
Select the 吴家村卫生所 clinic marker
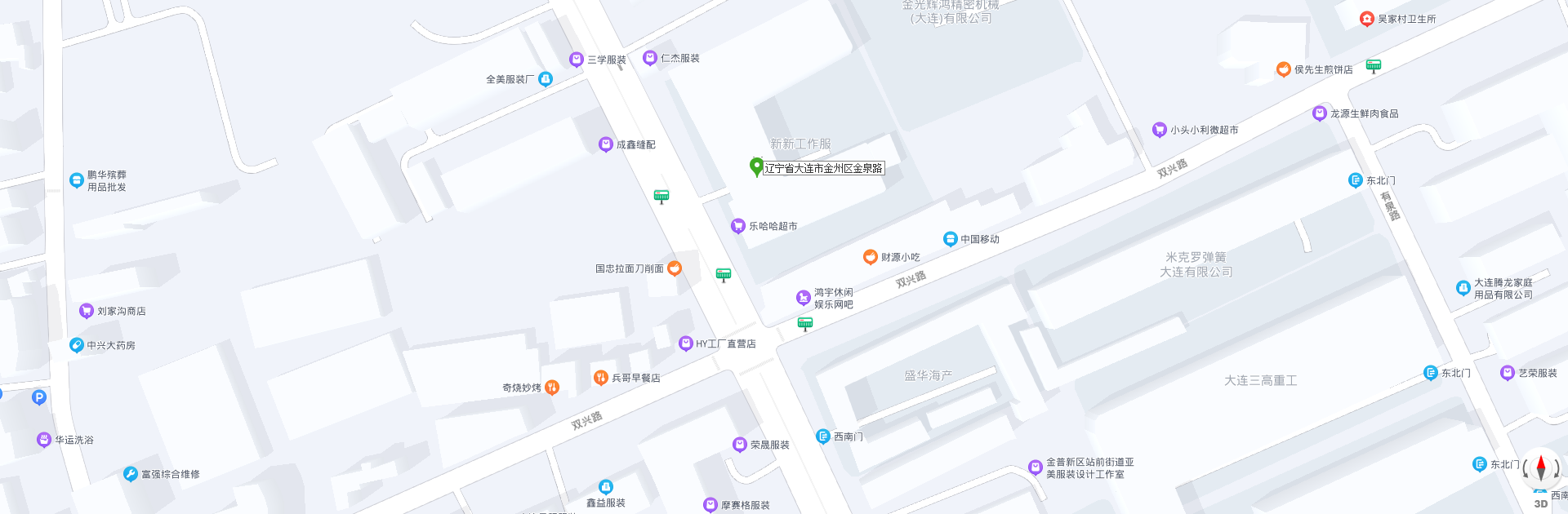1367,19
